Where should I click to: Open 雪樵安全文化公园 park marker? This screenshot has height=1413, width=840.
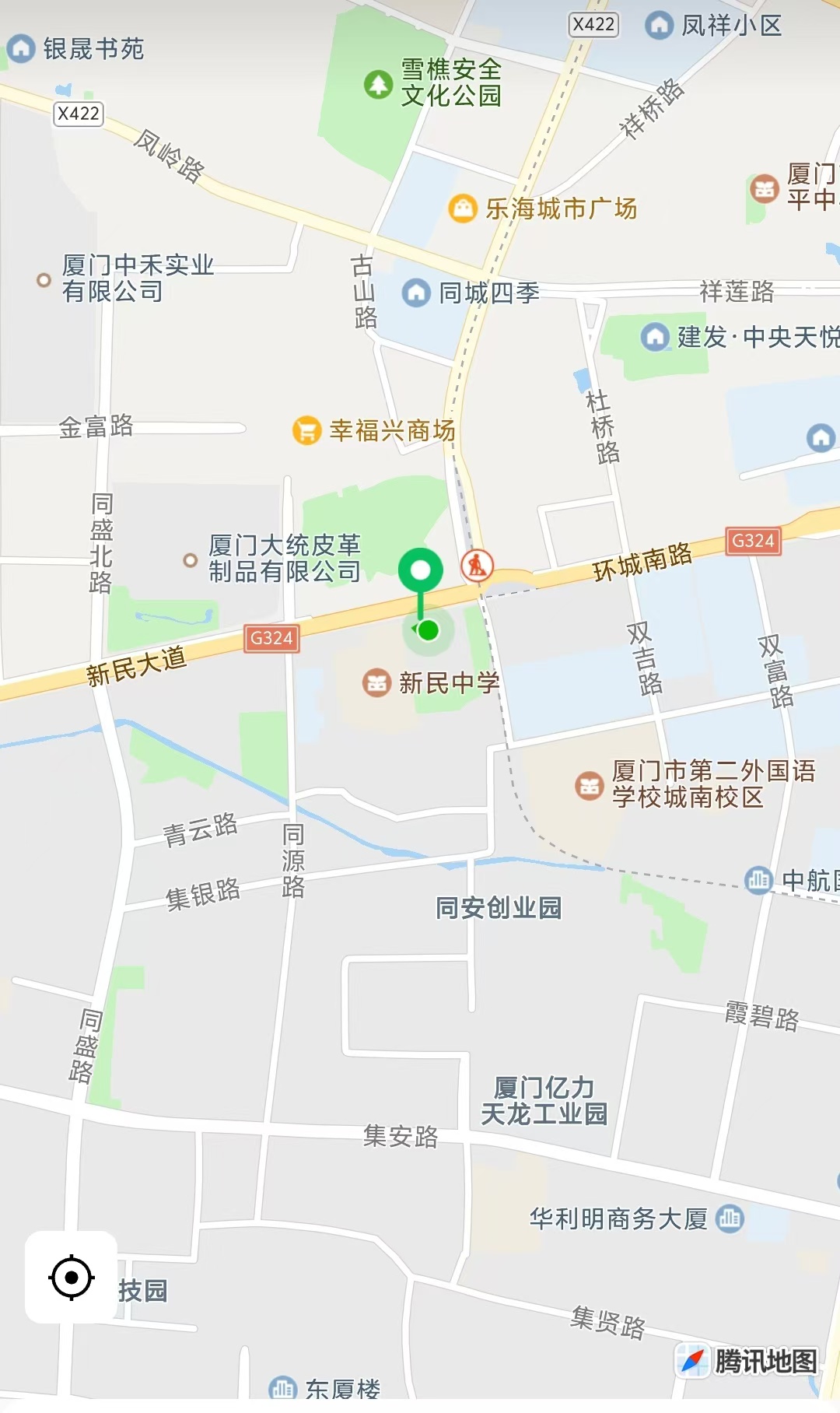pyautogui.click(x=379, y=84)
